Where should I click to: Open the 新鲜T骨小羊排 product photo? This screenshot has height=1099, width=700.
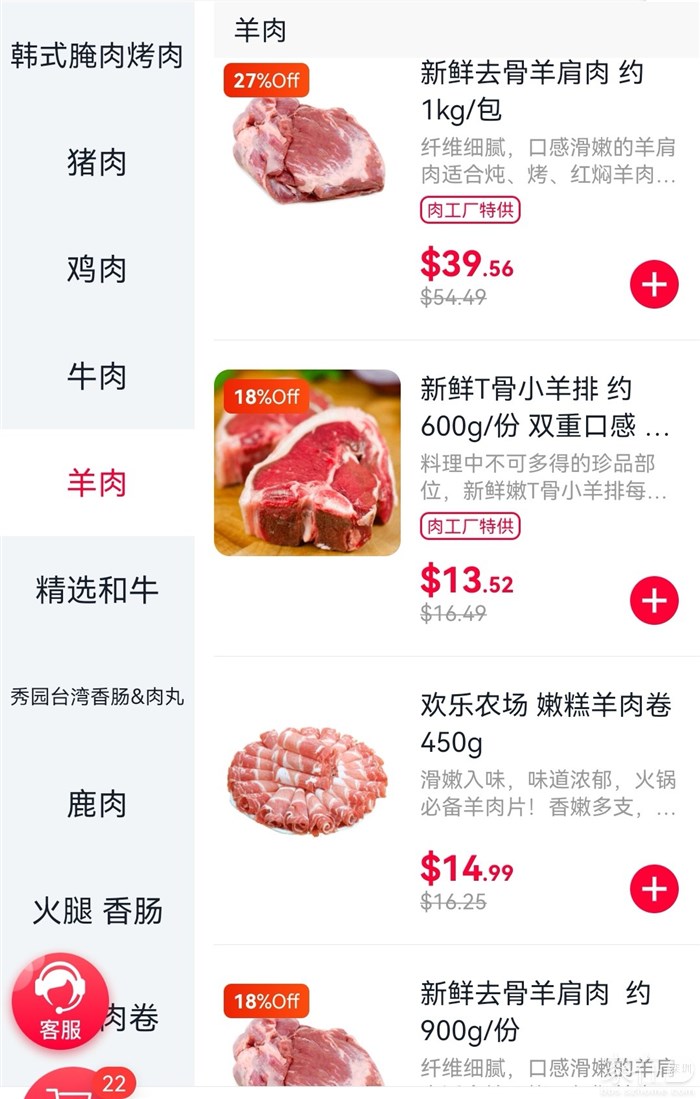pos(307,463)
